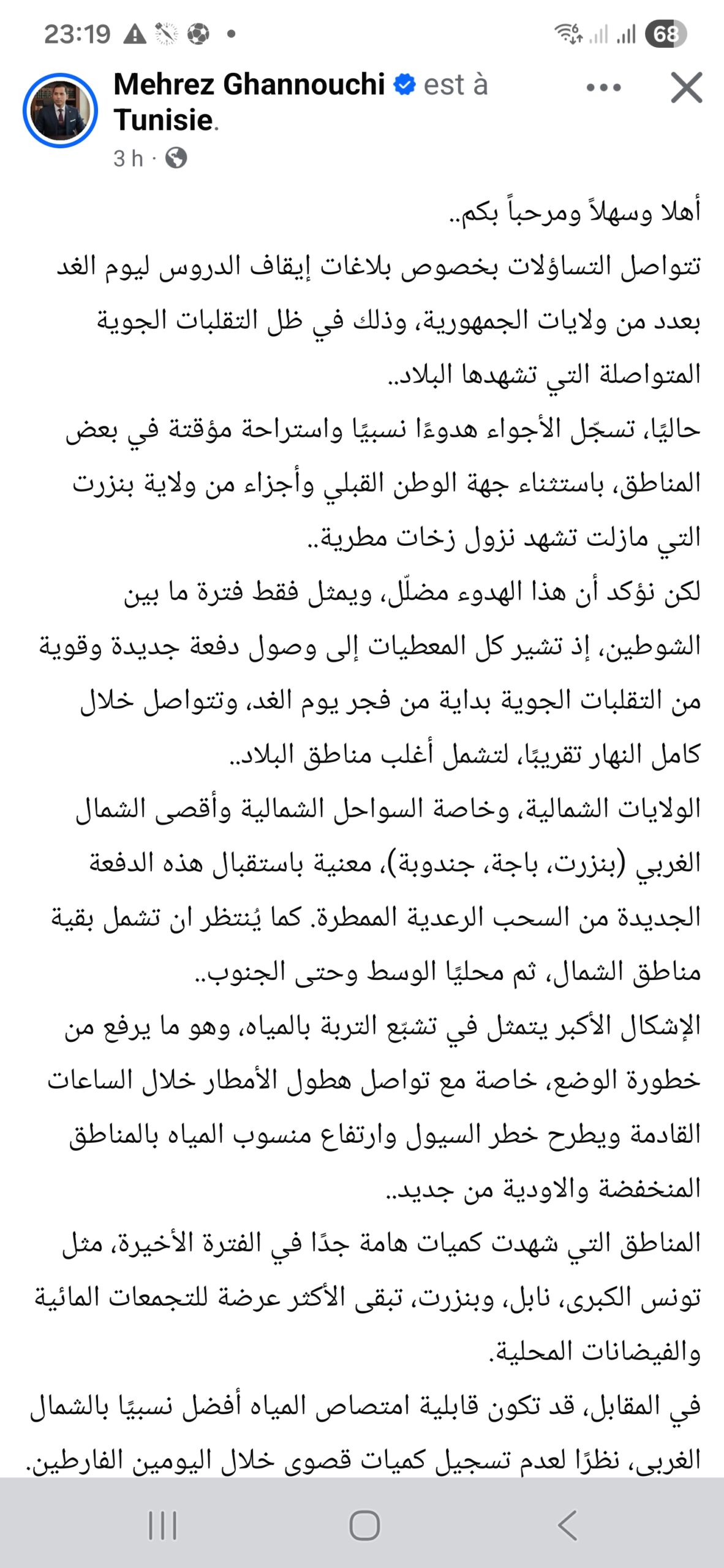The image size is (724, 1568).
Task: Open the Tunisie location link
Action: click(x=162, y=120)
